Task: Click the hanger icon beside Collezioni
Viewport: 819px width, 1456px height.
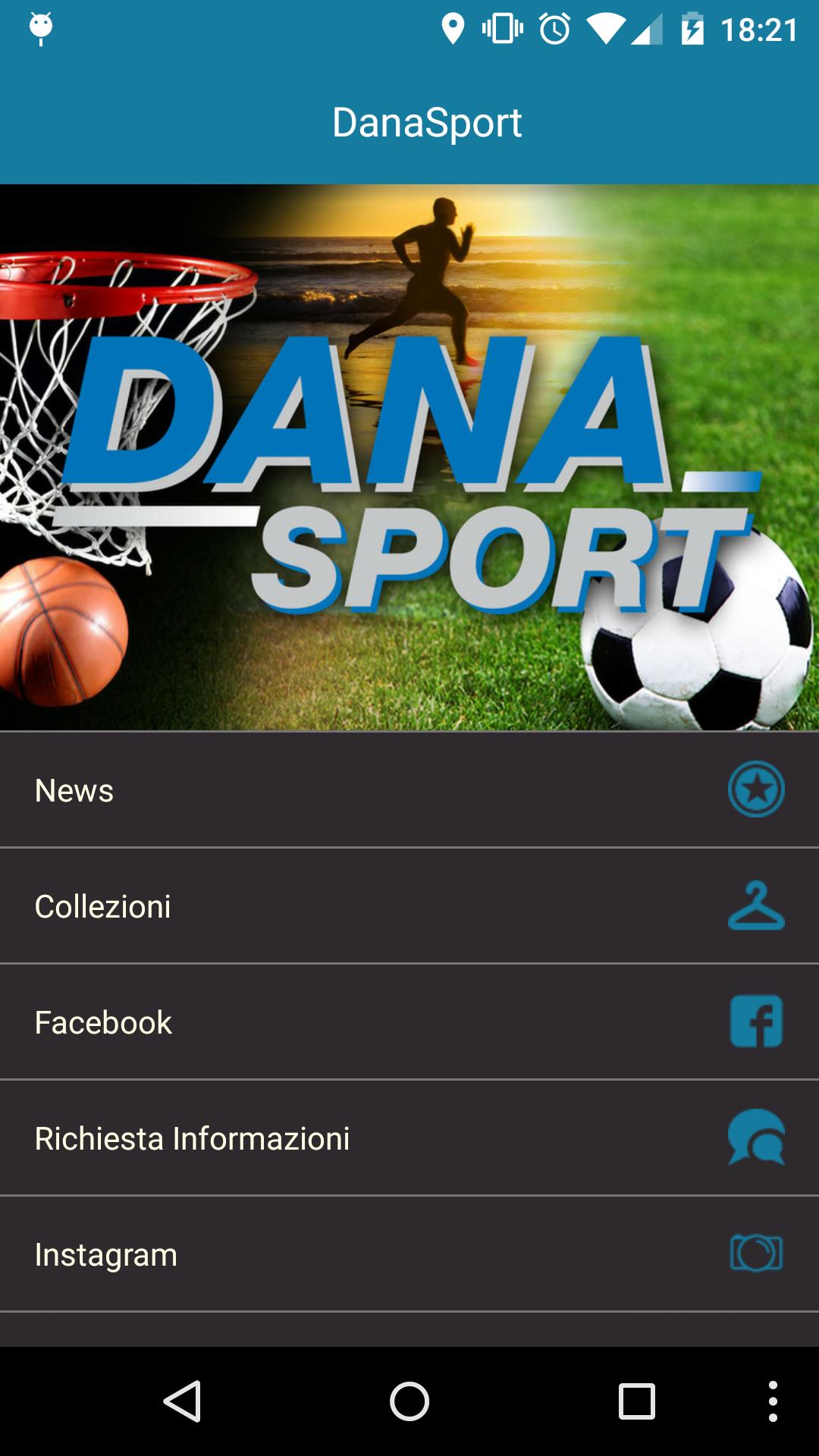Action: click(755, 906)
